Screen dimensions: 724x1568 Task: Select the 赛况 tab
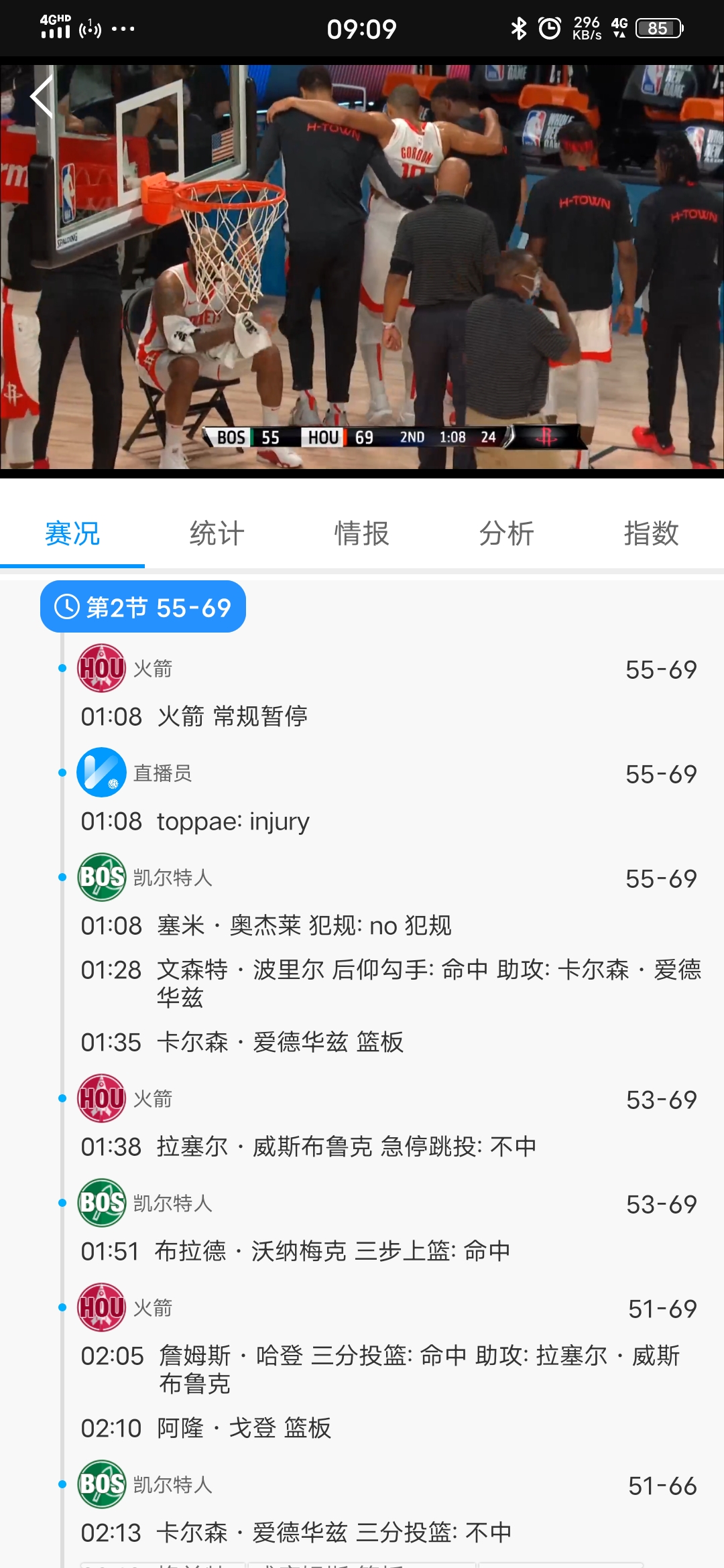pos(72,534)
